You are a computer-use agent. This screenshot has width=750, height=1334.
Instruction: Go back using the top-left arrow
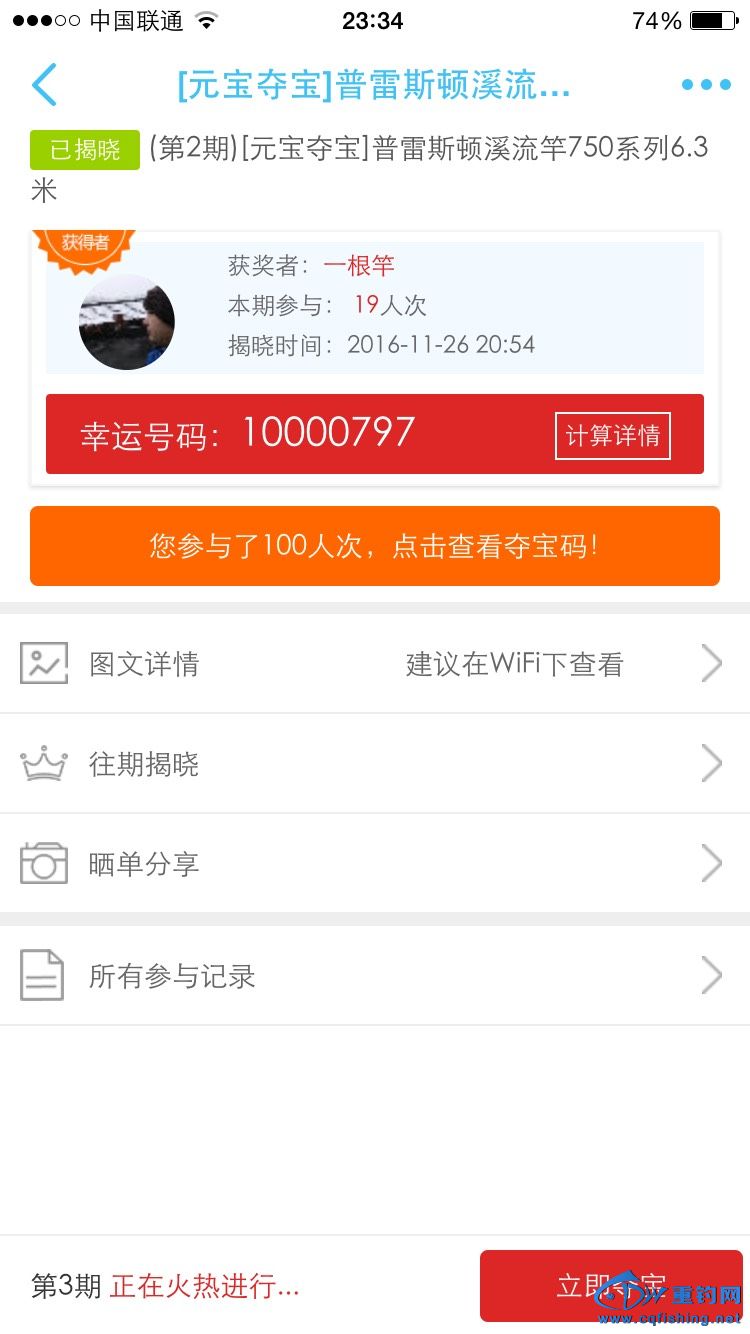point(45,85)
